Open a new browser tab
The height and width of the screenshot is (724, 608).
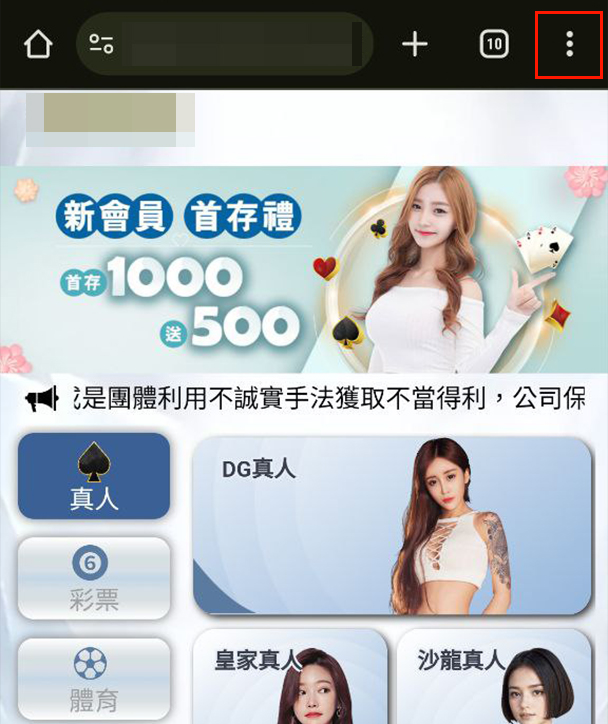(414, 44)
